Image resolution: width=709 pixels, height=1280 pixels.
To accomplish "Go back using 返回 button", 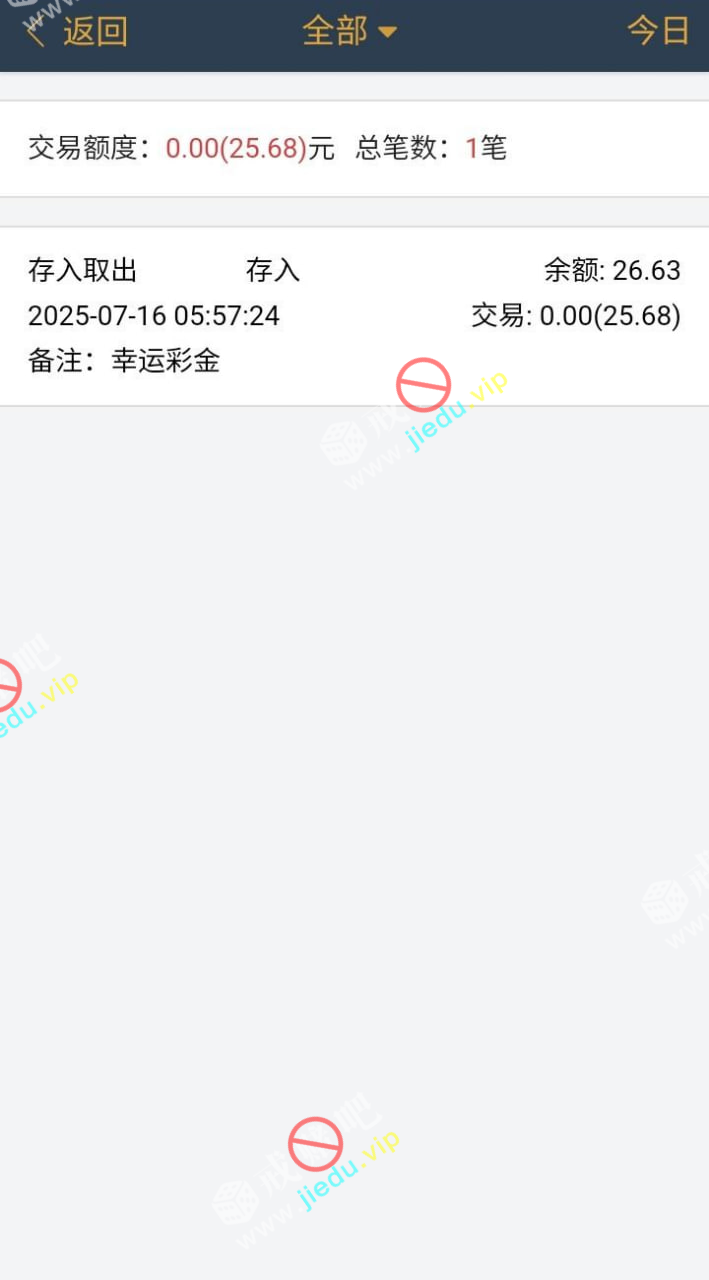I will click(x=78, y=32).
